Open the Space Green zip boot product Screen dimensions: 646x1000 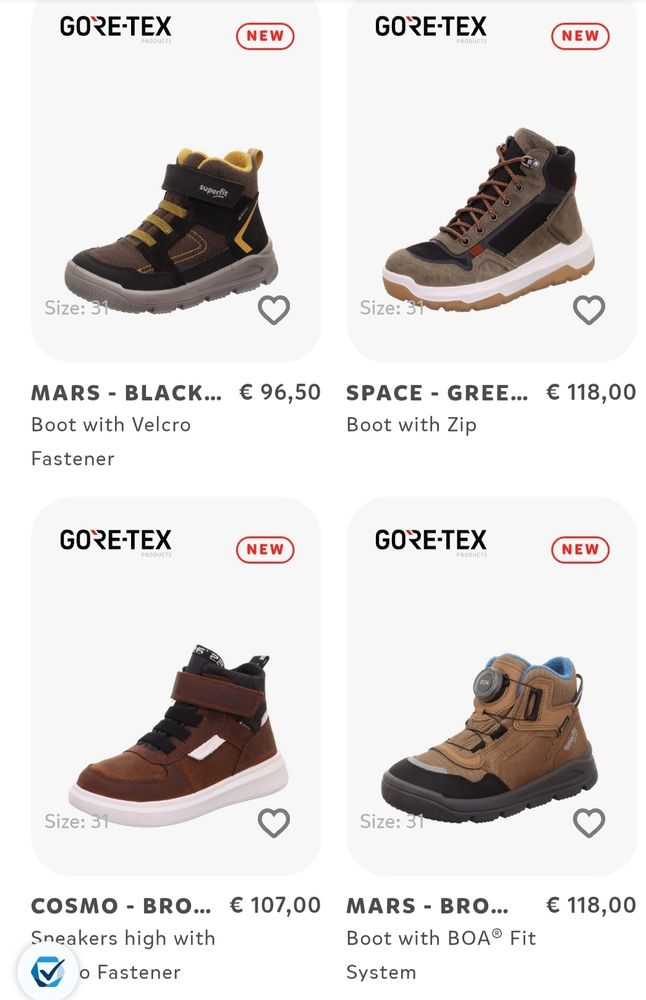[x=490, y=215]
